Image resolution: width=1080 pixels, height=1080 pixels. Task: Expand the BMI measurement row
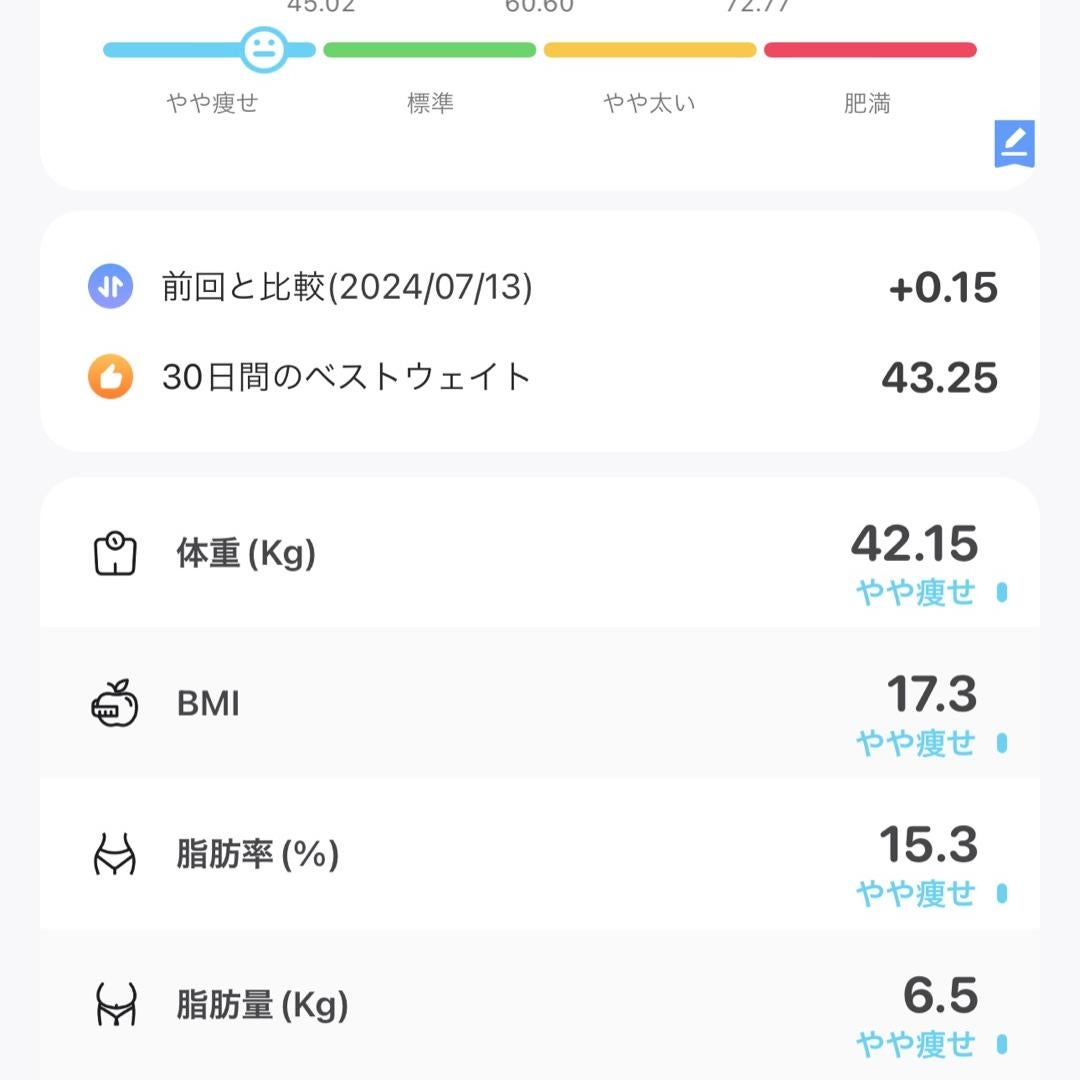point(540,704)
